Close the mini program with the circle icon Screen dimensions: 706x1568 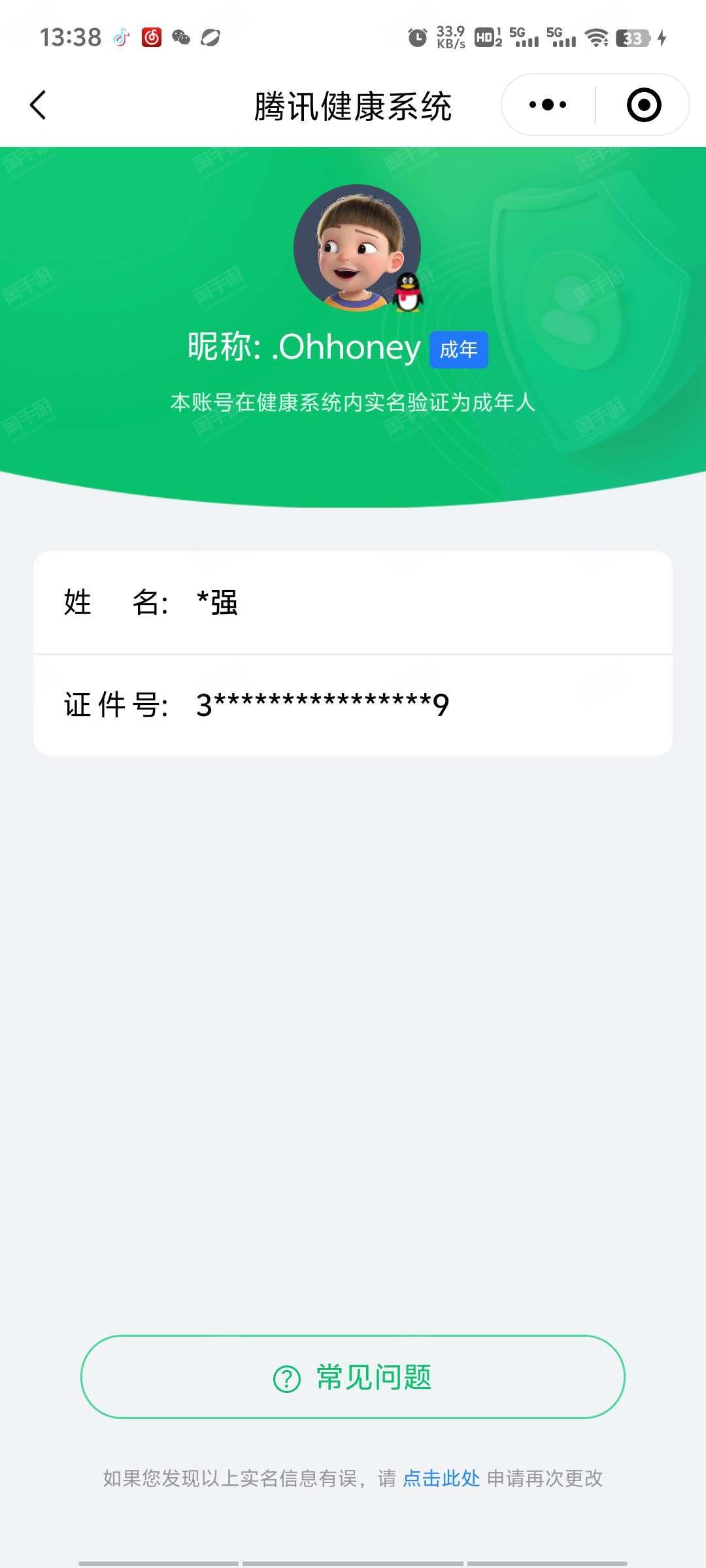(x=643, y=105)
